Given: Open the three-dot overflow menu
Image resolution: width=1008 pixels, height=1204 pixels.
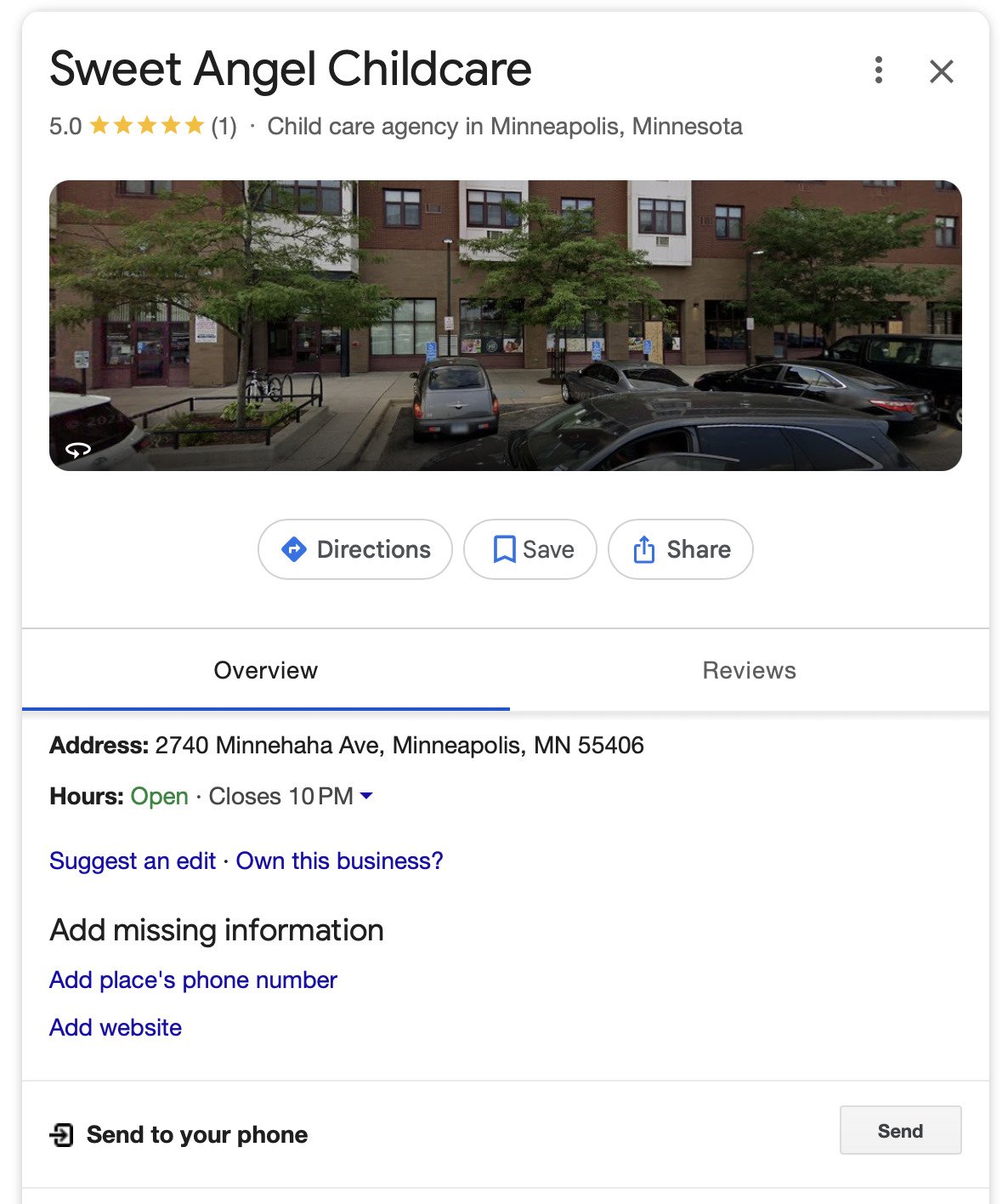Looking at the screenshot, I should point(879,71).
